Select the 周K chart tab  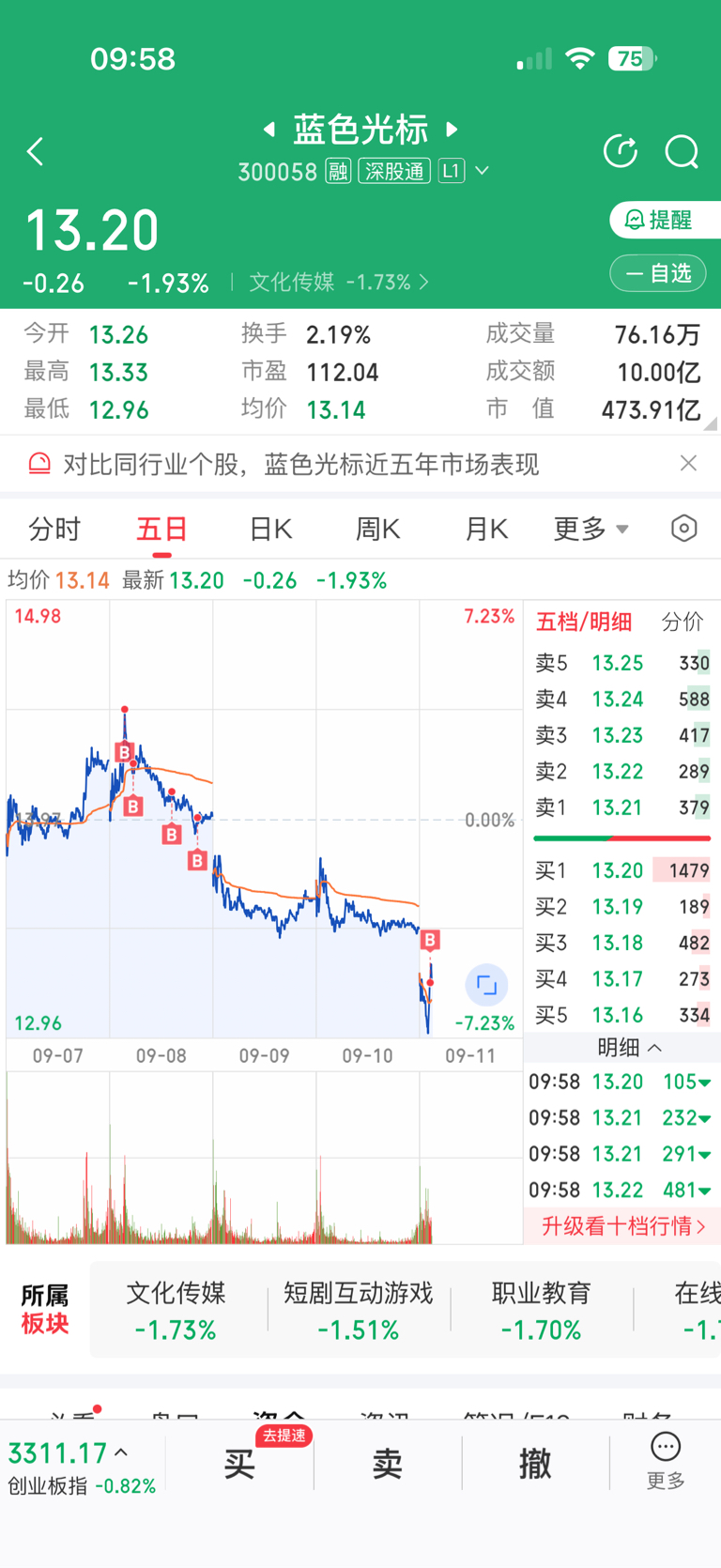pyautogui.click(x=377, y=530)
